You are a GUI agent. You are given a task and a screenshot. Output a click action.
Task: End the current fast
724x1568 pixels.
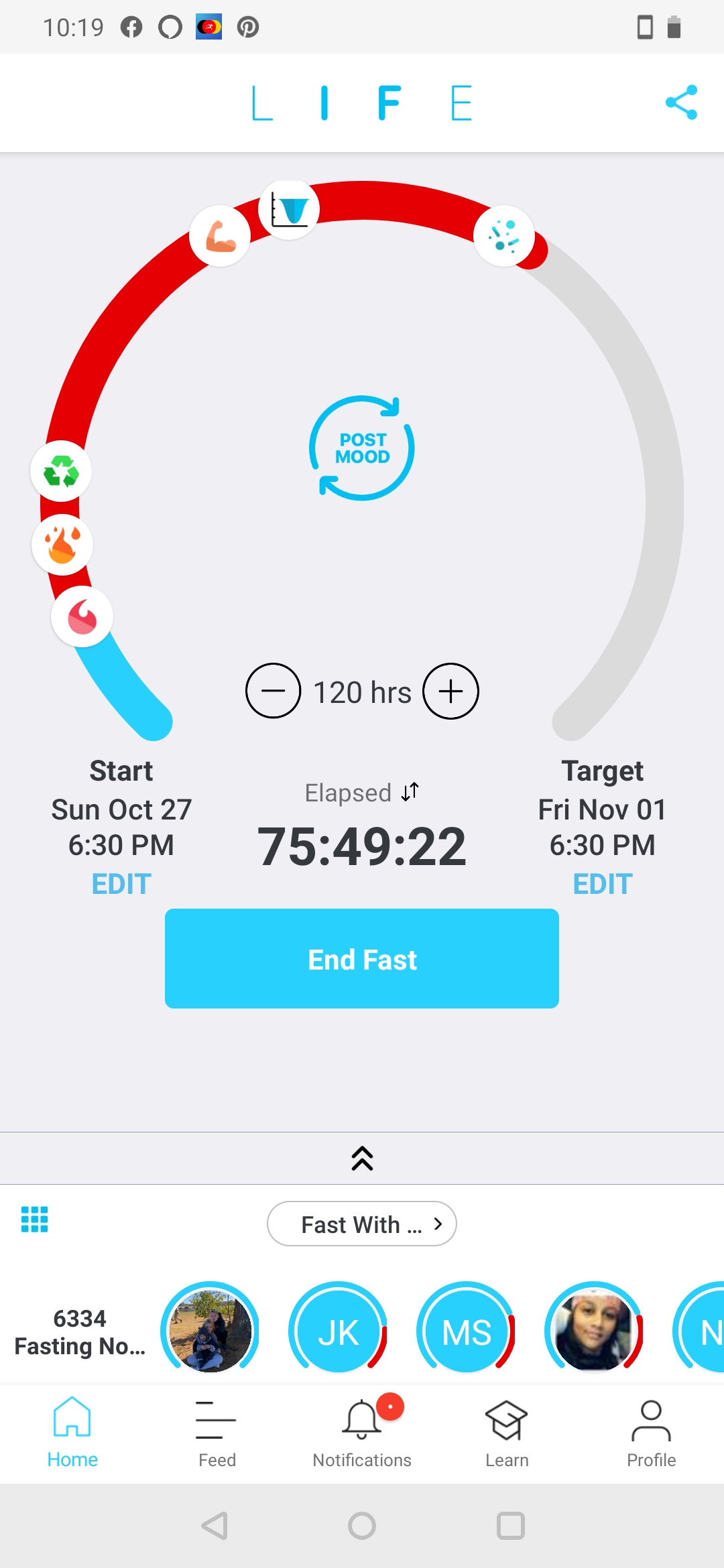(x=362, y=958)
